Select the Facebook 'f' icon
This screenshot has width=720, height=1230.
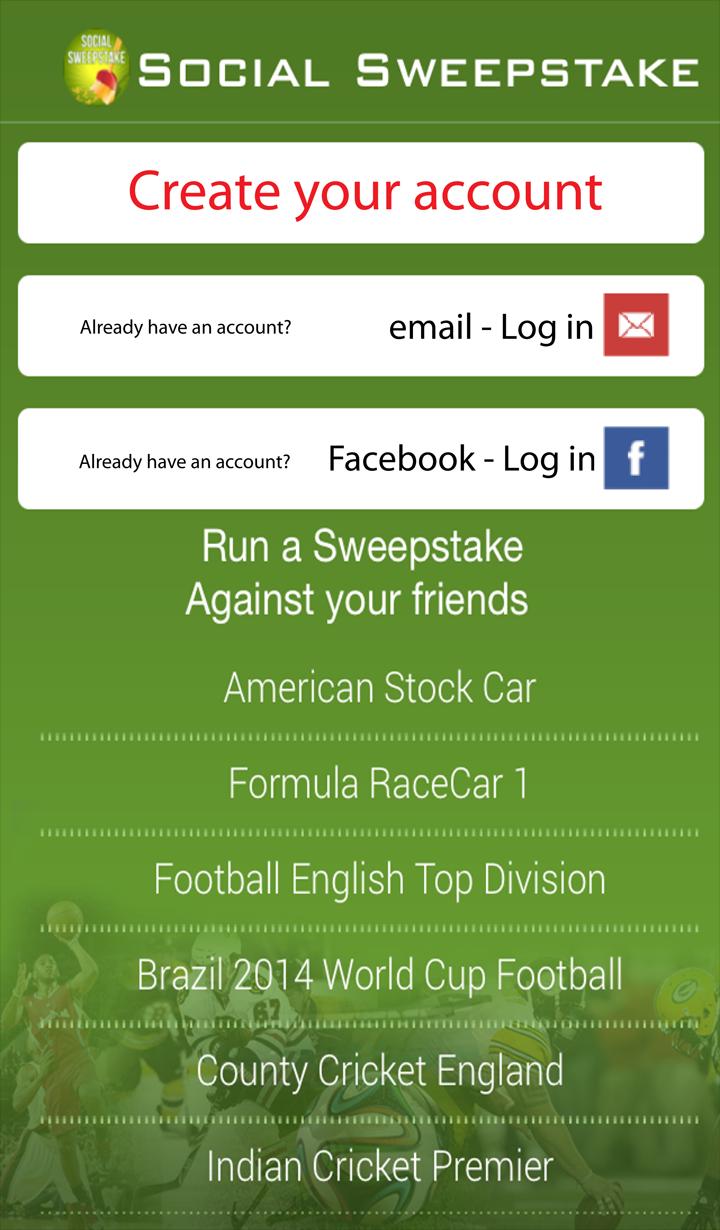(634, 459)
